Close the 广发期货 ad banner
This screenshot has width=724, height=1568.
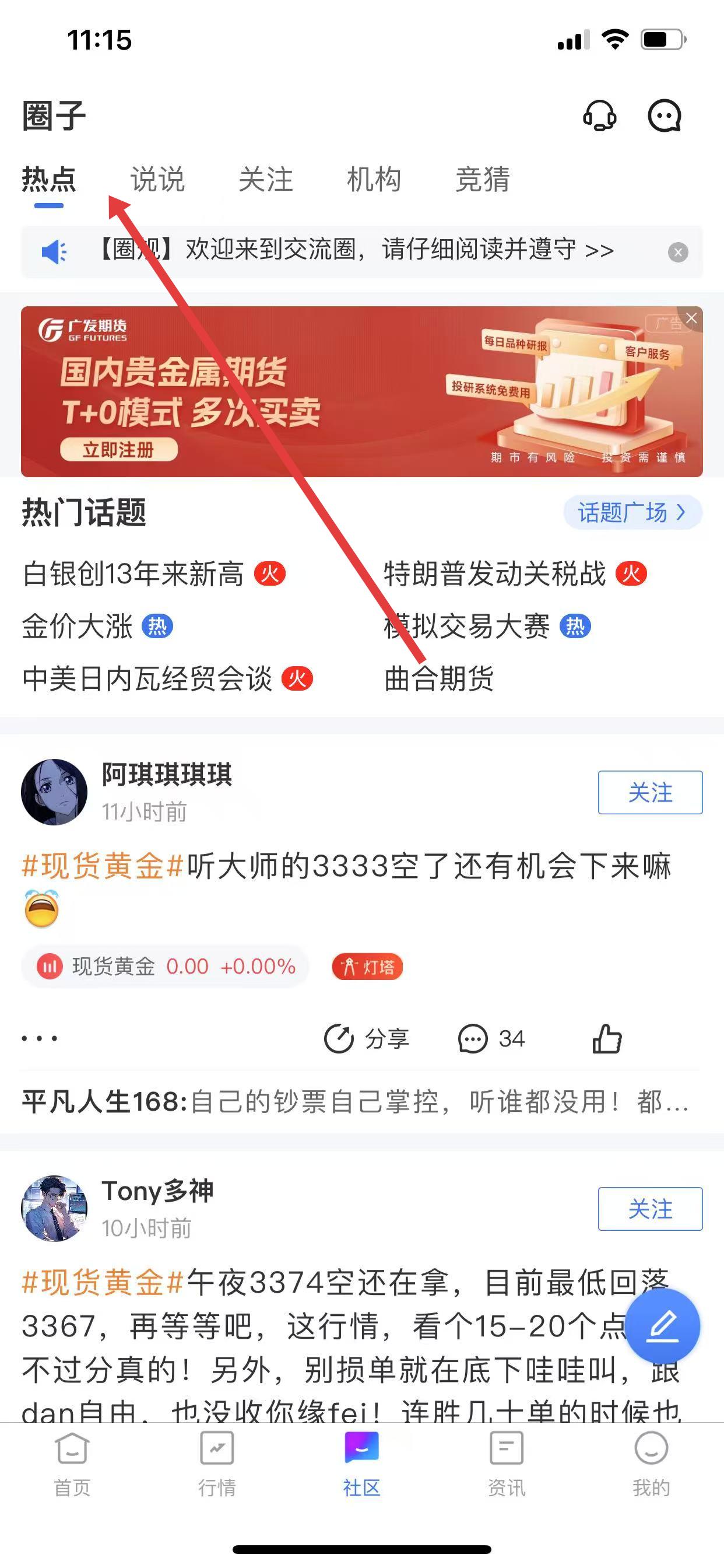(x=691, y=318)
